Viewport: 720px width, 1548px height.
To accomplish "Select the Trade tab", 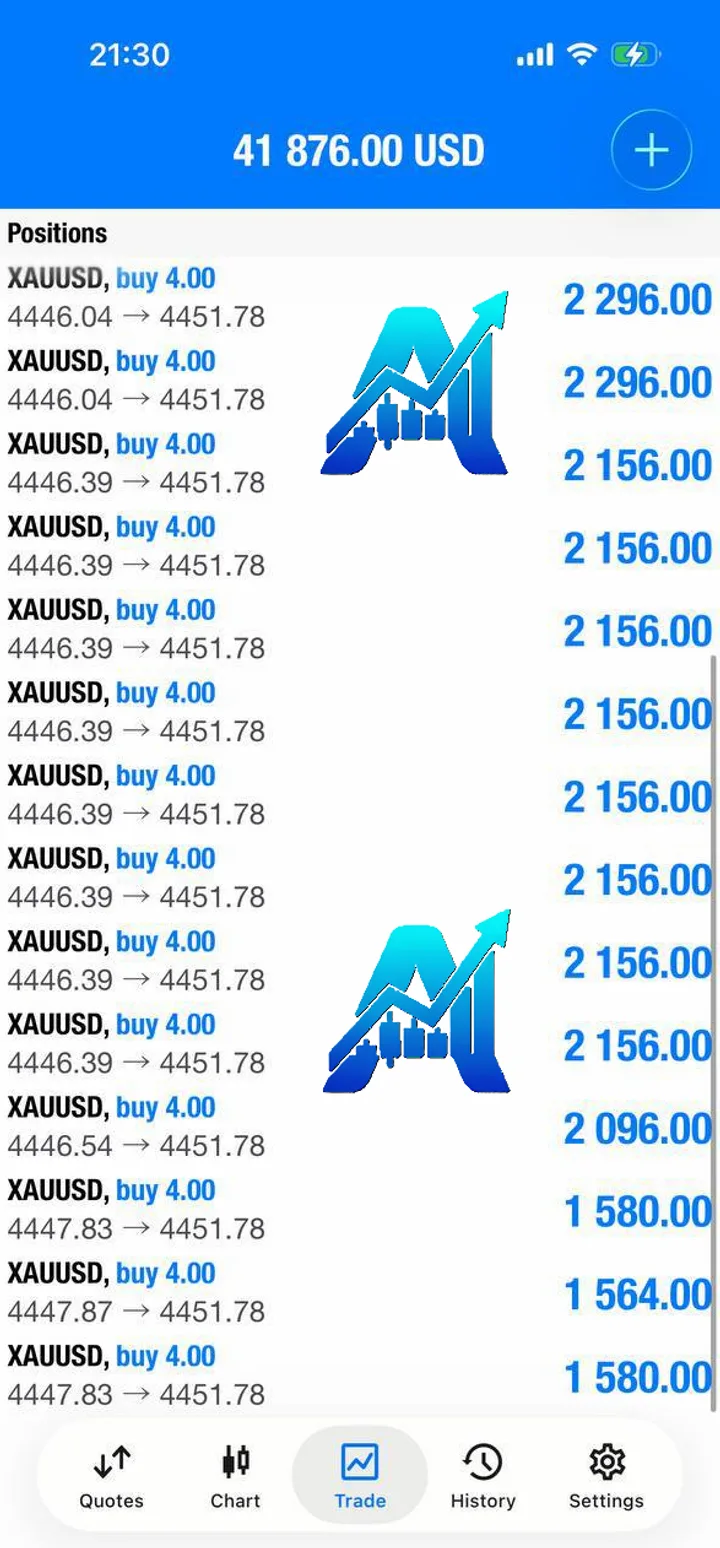I will click(360, 1477).
